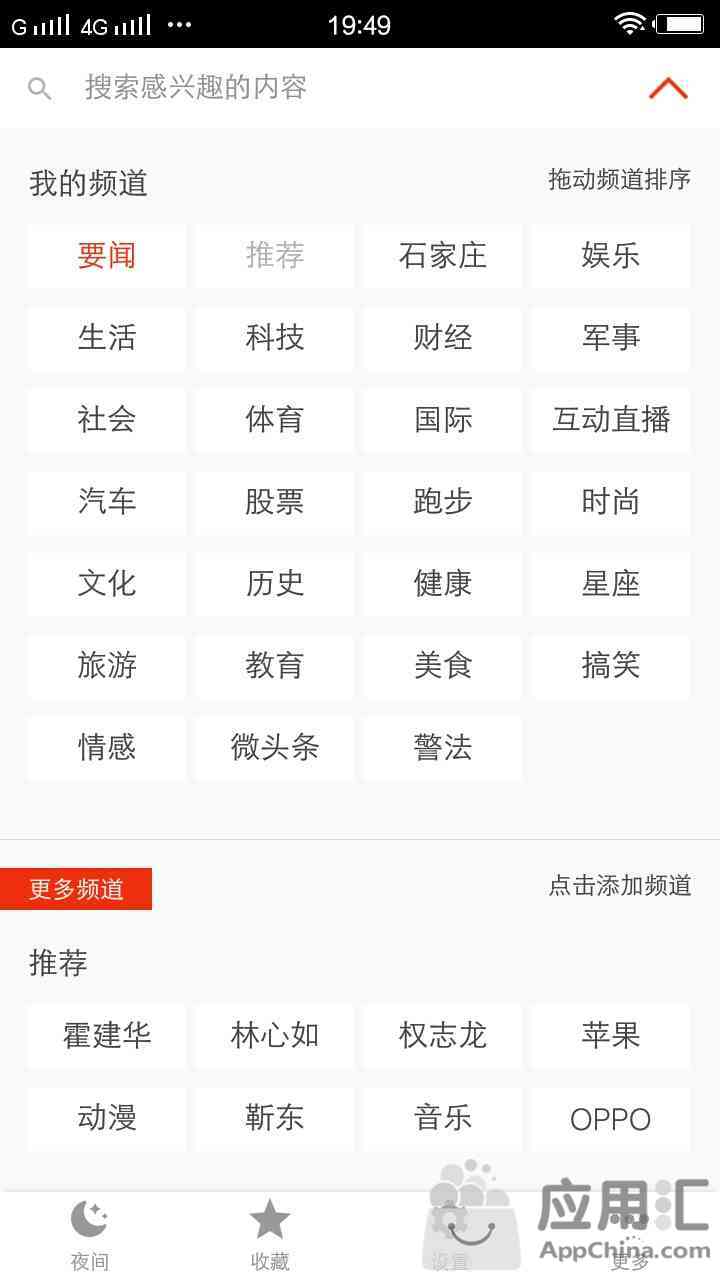This screenshot has height=1280, width=720.
Task: Go to the 财经 channel
Action: pyautogui.click(x=443, y=338)
